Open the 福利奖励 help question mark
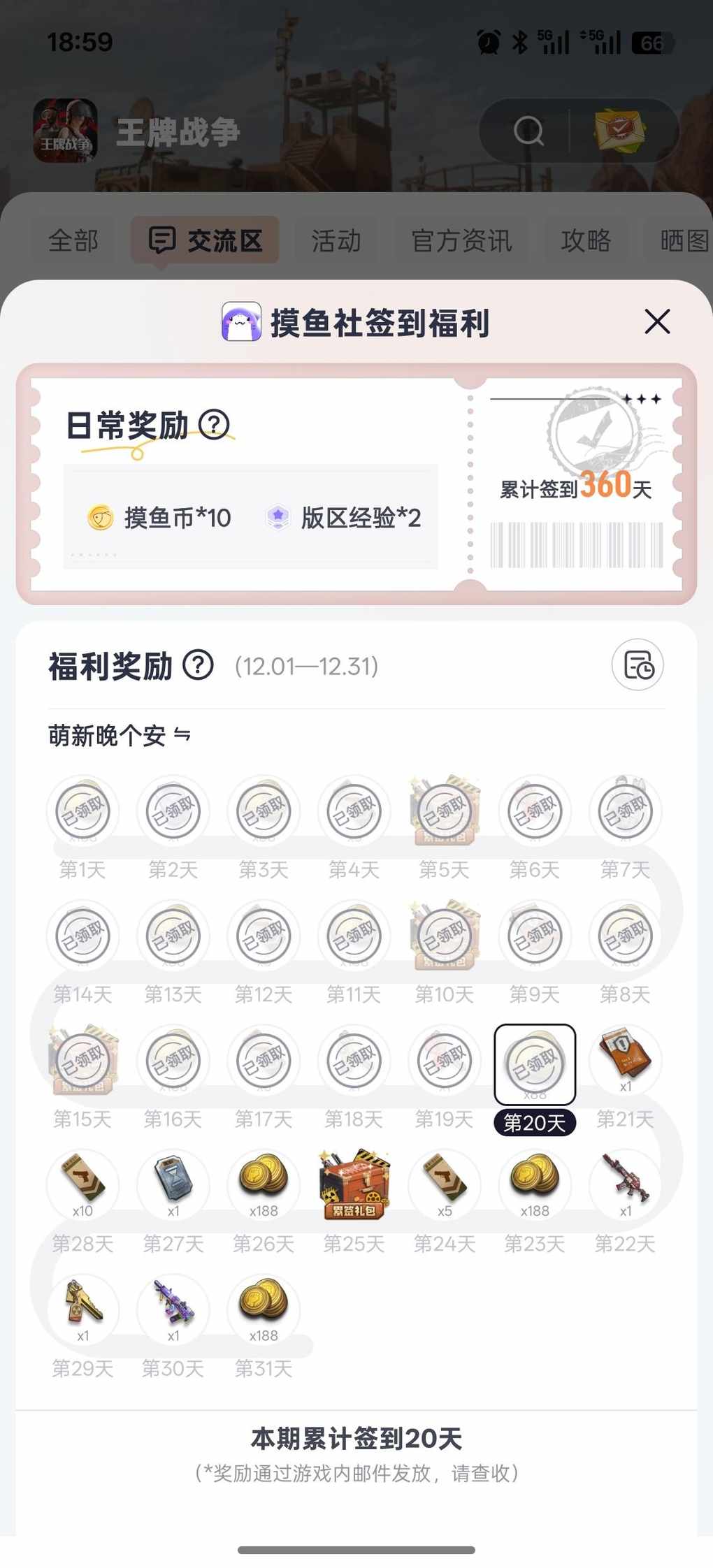Screen dimensions: 713x1568 (x=198, y=665)
